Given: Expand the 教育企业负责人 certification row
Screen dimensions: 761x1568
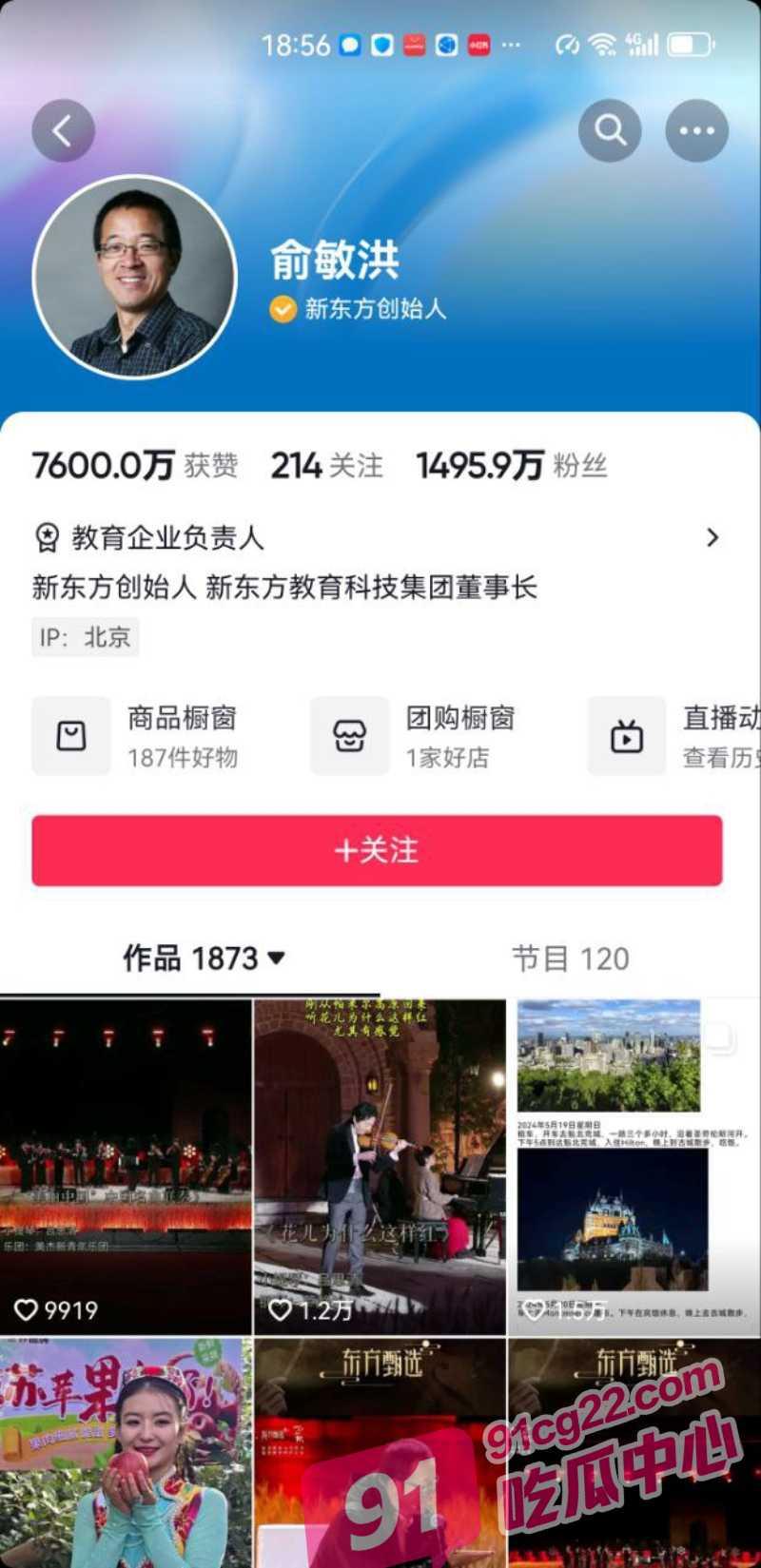Looking at the screenshot, I should [378, 537].
